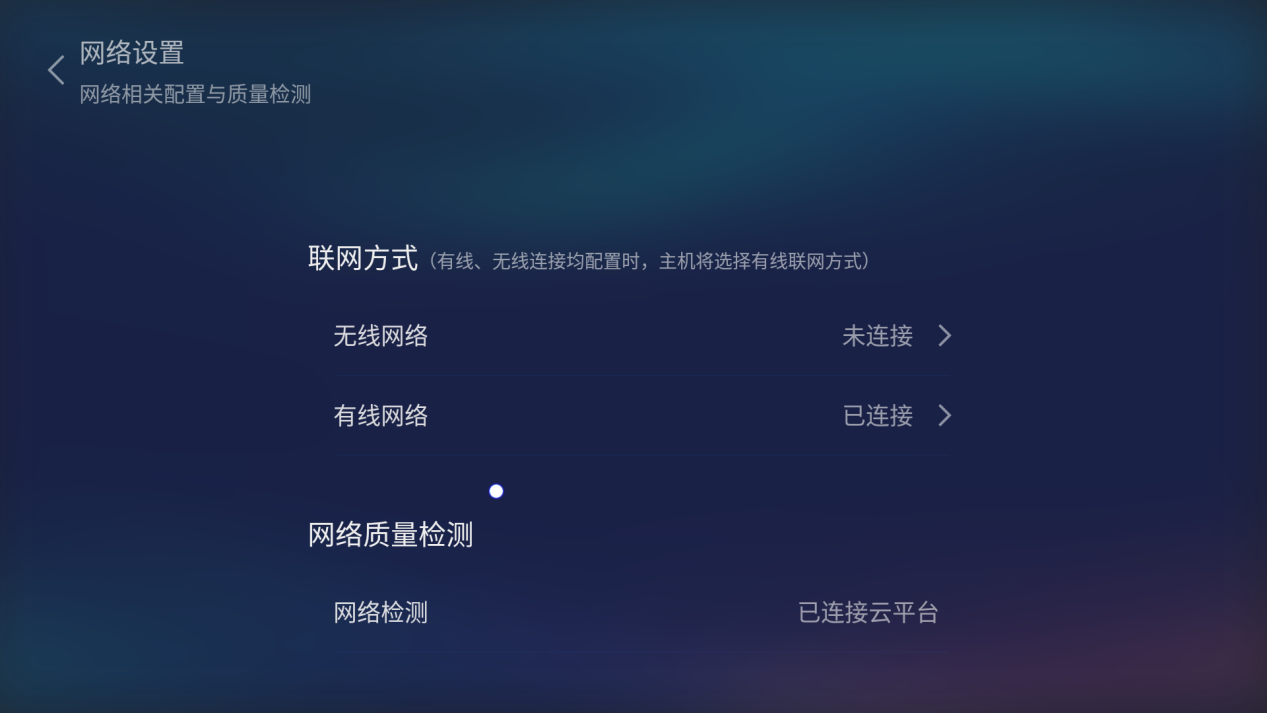Go back from 网络设置 page
1267x713 pixels.
[56, 70]
